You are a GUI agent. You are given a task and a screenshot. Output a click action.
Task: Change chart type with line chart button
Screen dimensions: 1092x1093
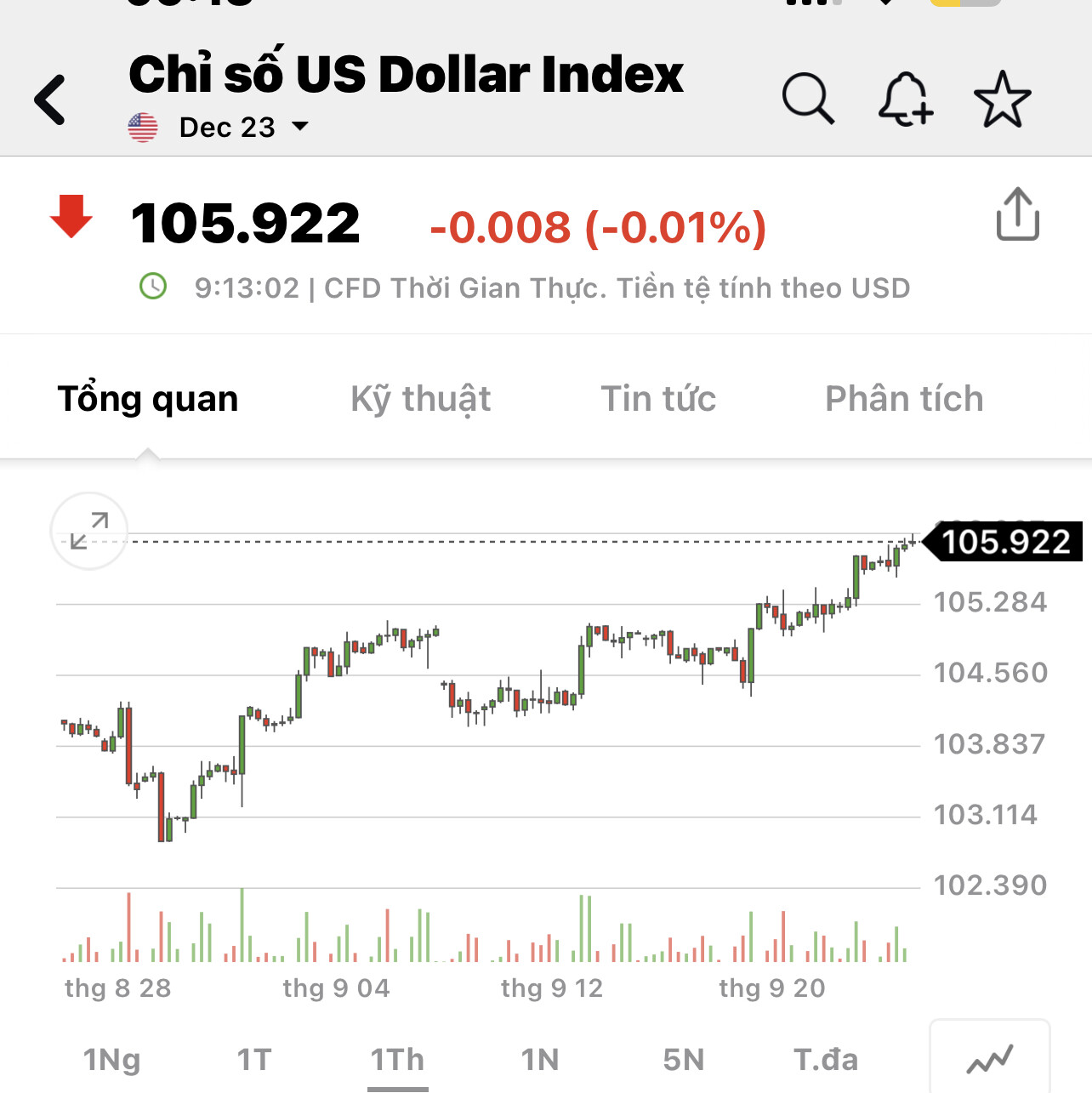point(989,1059)
